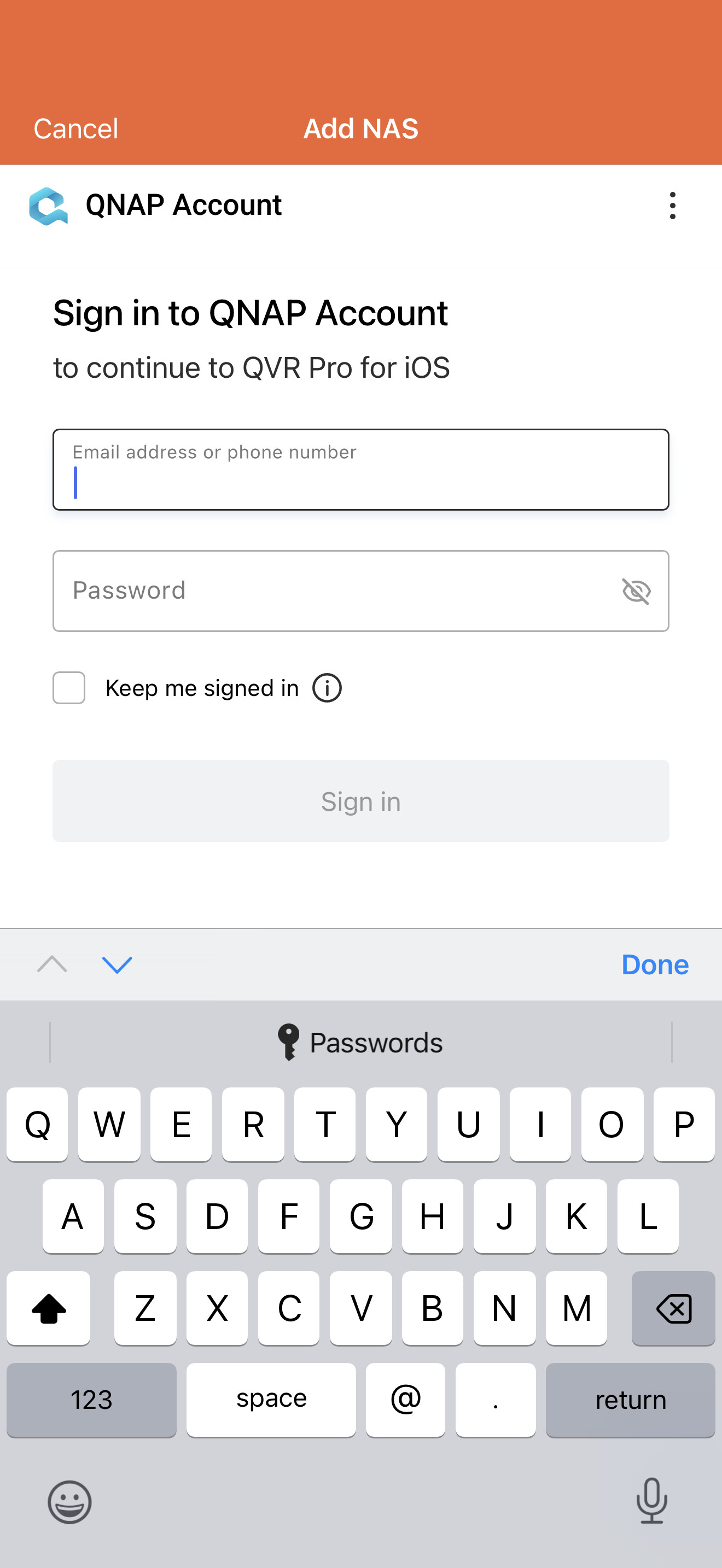722x1568 pixels.
Task: Dismiss keyboard with Done
Action: [x=654, y=964]
